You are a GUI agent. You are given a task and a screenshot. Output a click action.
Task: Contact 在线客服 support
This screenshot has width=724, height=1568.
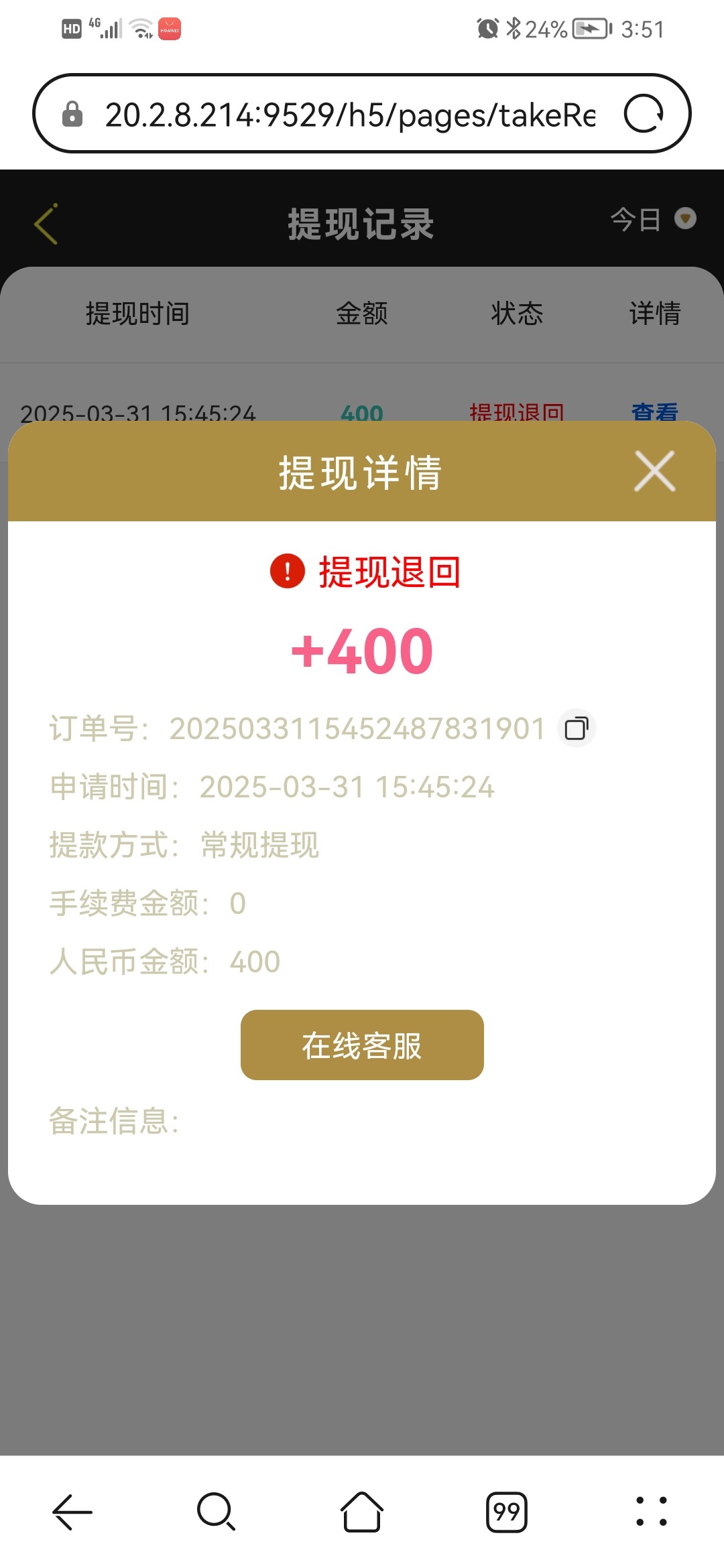(362, 1045)
